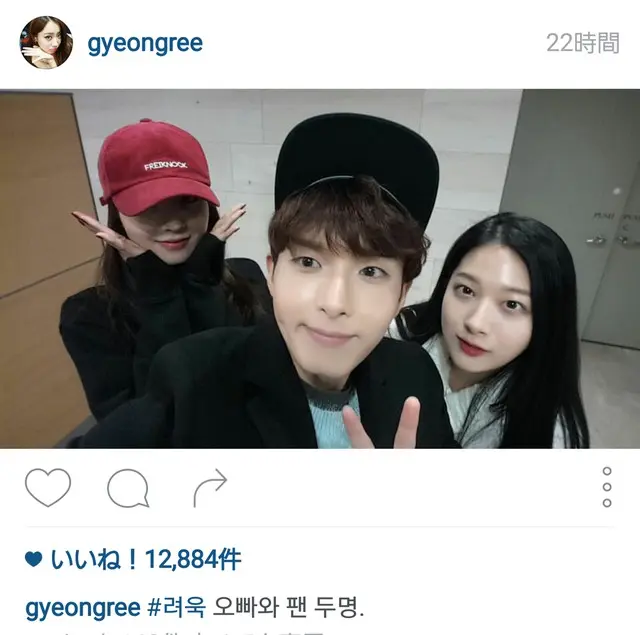
Task: Open gyeongree's profile from the caption
Action: click(x=82, y=607)
